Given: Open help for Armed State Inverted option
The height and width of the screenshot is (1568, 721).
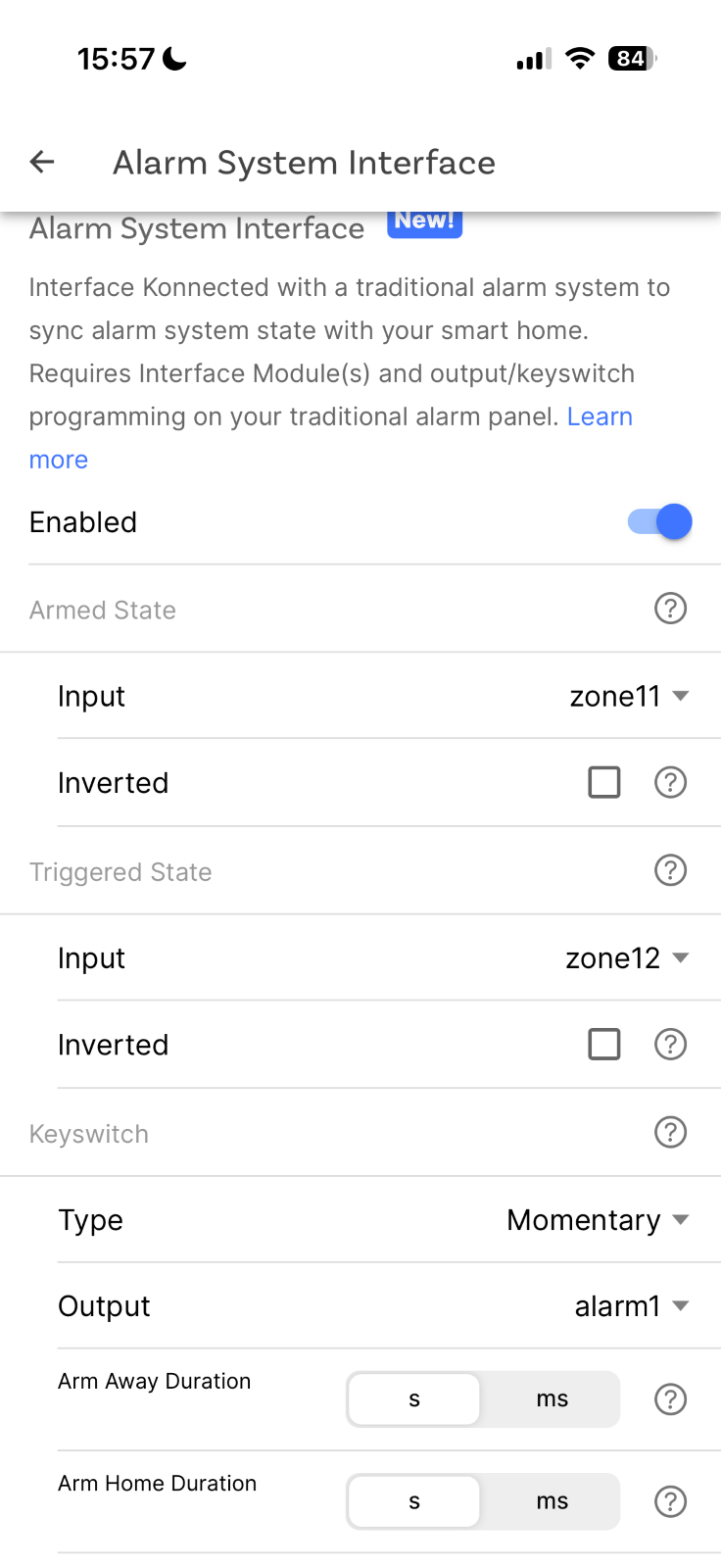Looking at the screenshot, I should coord(670,782).
